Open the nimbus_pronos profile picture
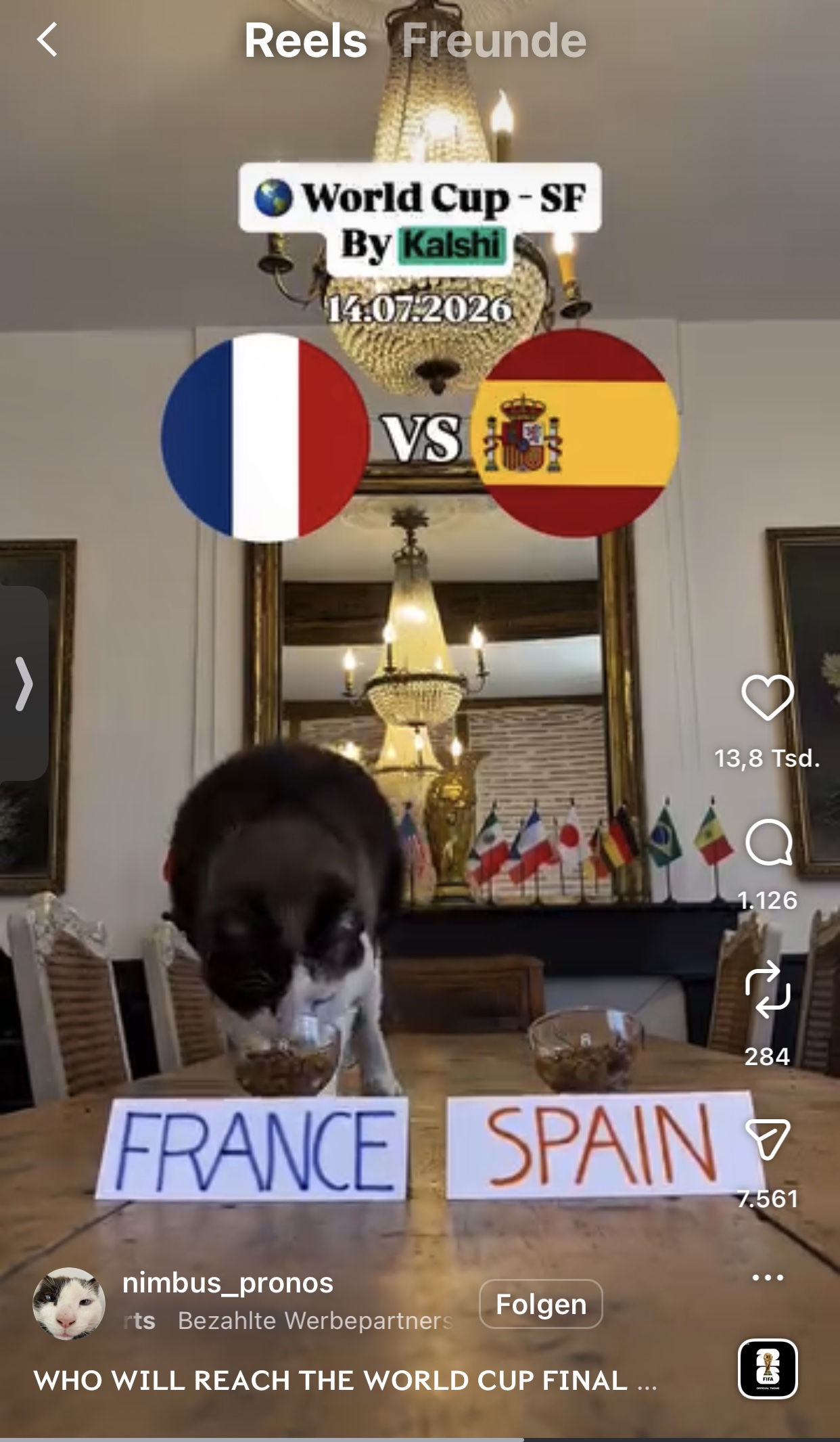 pos(69,1303)
